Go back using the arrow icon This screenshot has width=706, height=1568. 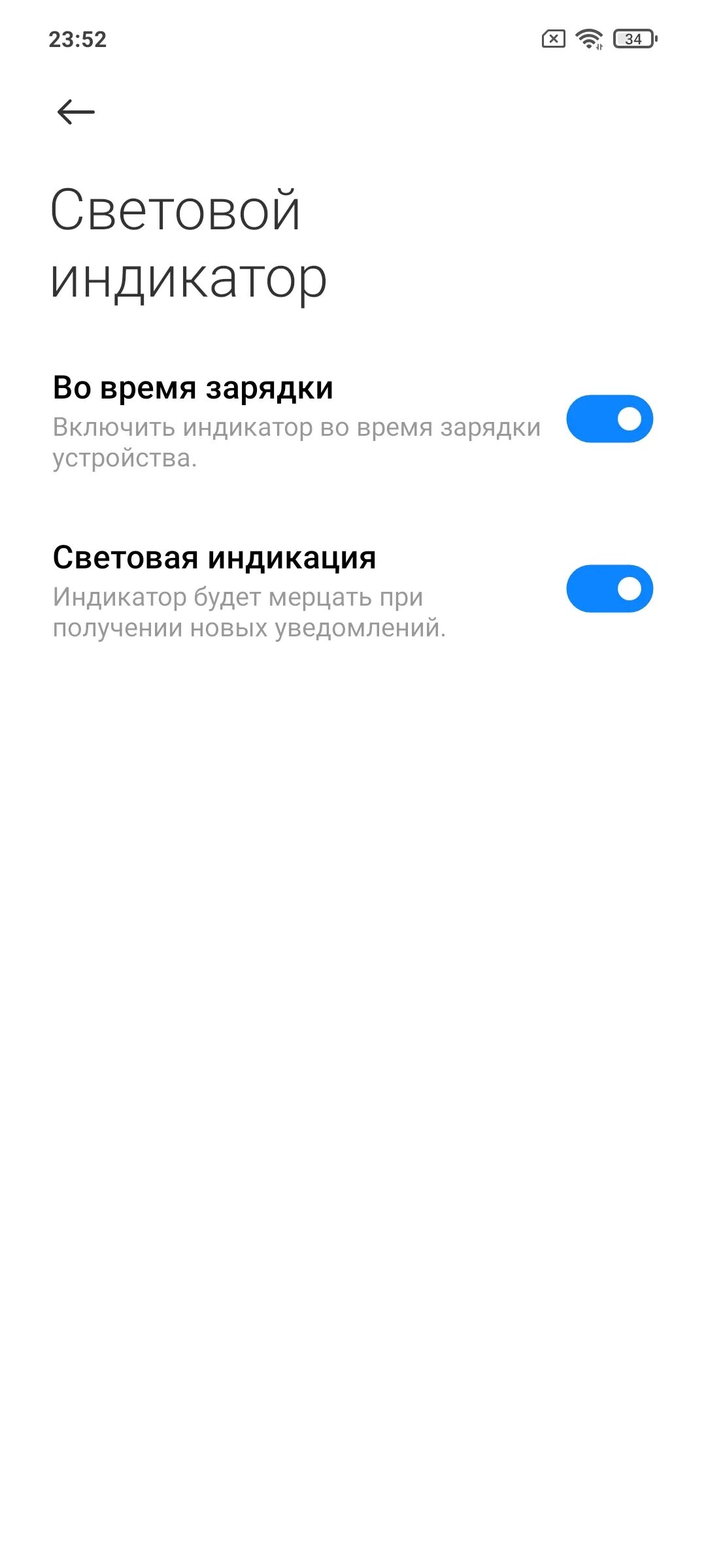click(x=76, y=112)
